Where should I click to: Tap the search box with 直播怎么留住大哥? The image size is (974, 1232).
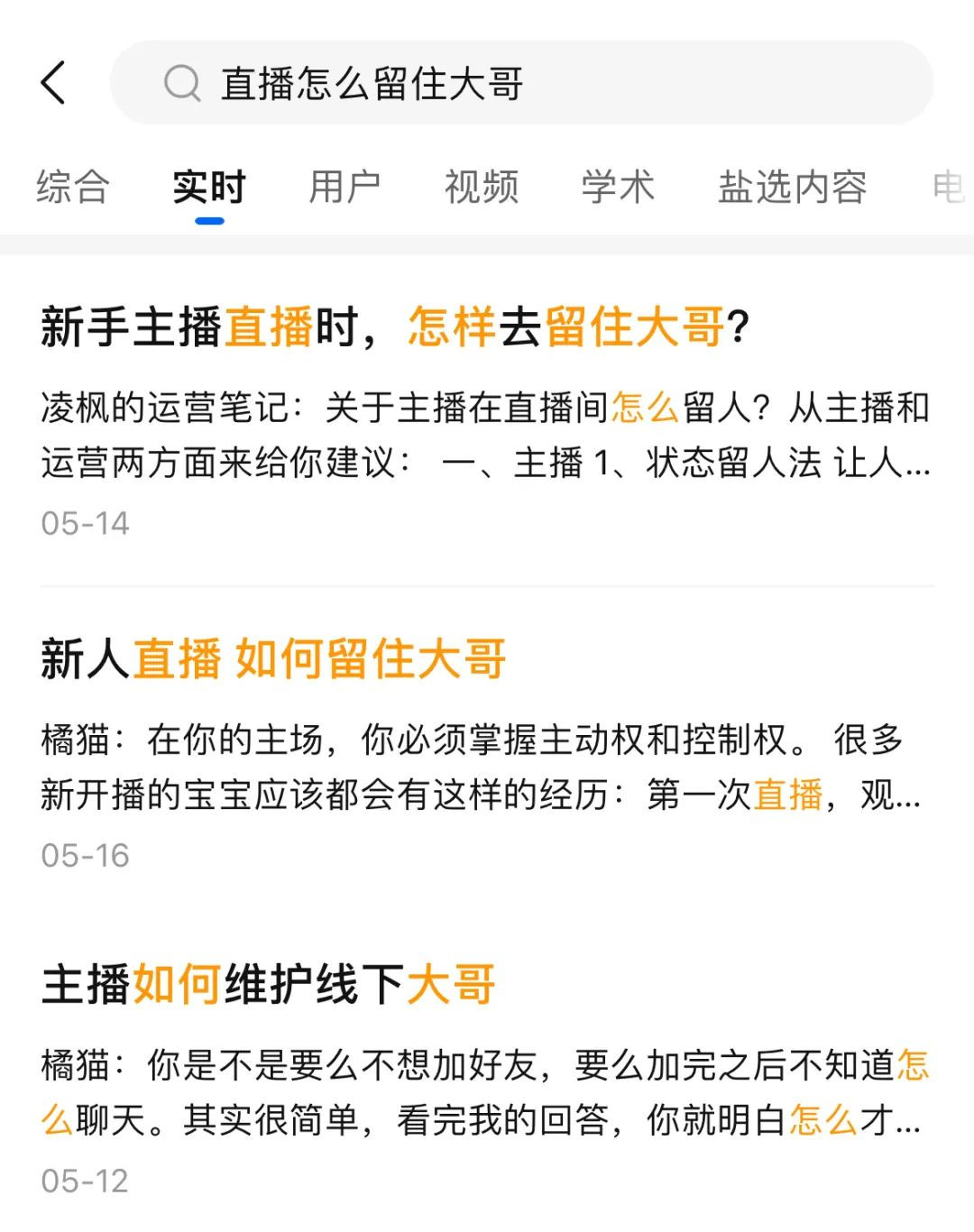(521, 83)
